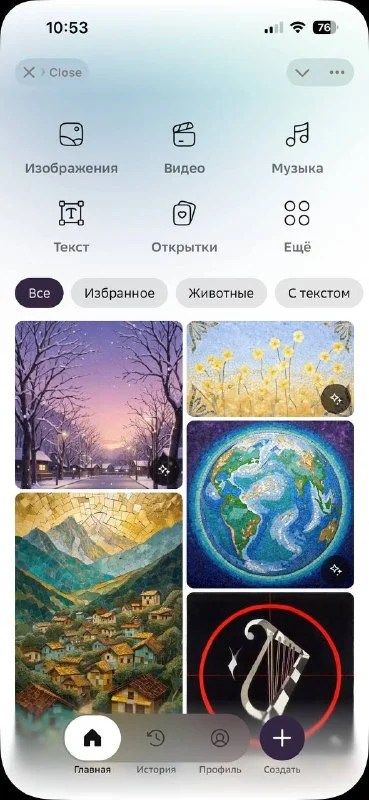Show more options with Ещё
The height and width of the screenshot is (800, 369).
(x=297, y=227)
